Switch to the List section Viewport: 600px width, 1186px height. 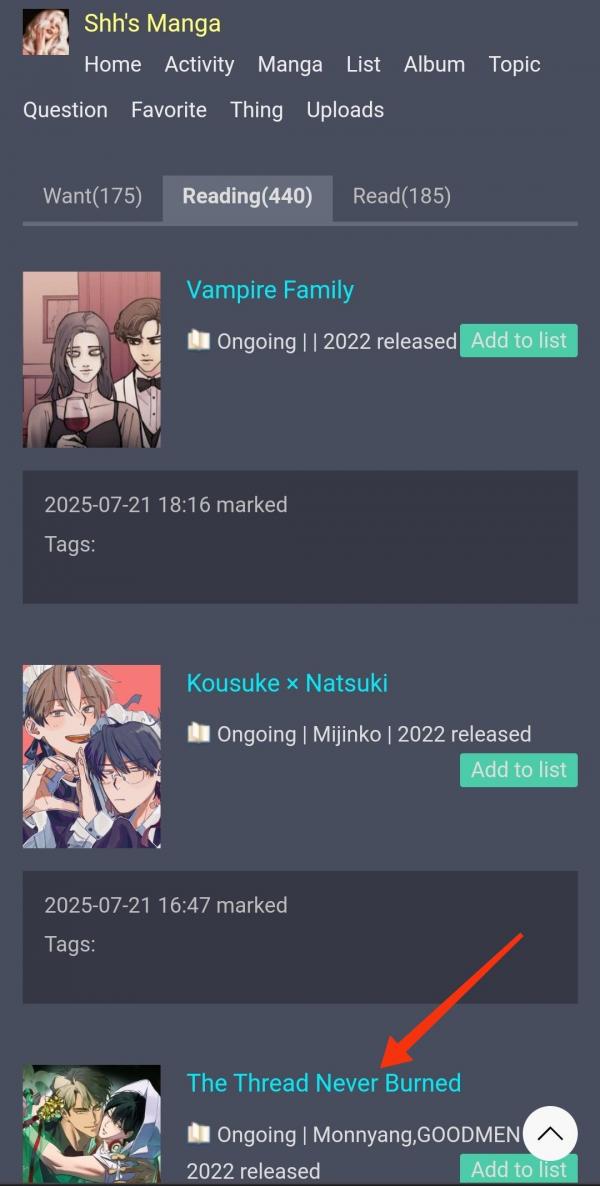click(x=363, y=65)
